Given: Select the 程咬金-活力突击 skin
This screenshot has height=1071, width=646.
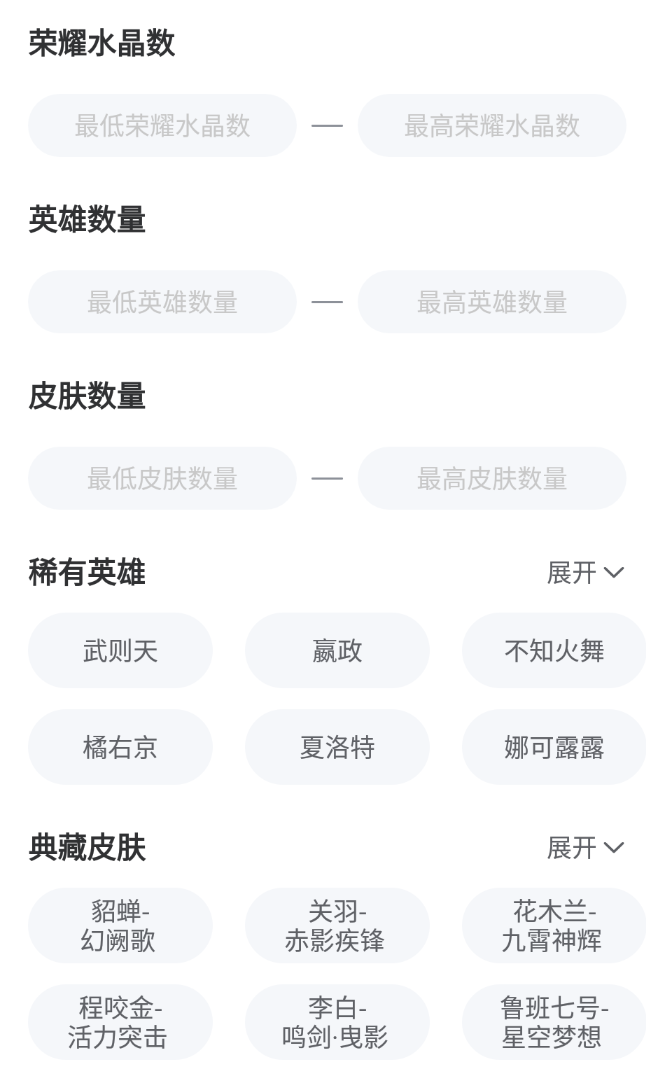Looking at the screenshot, I should pos(120,1022).
